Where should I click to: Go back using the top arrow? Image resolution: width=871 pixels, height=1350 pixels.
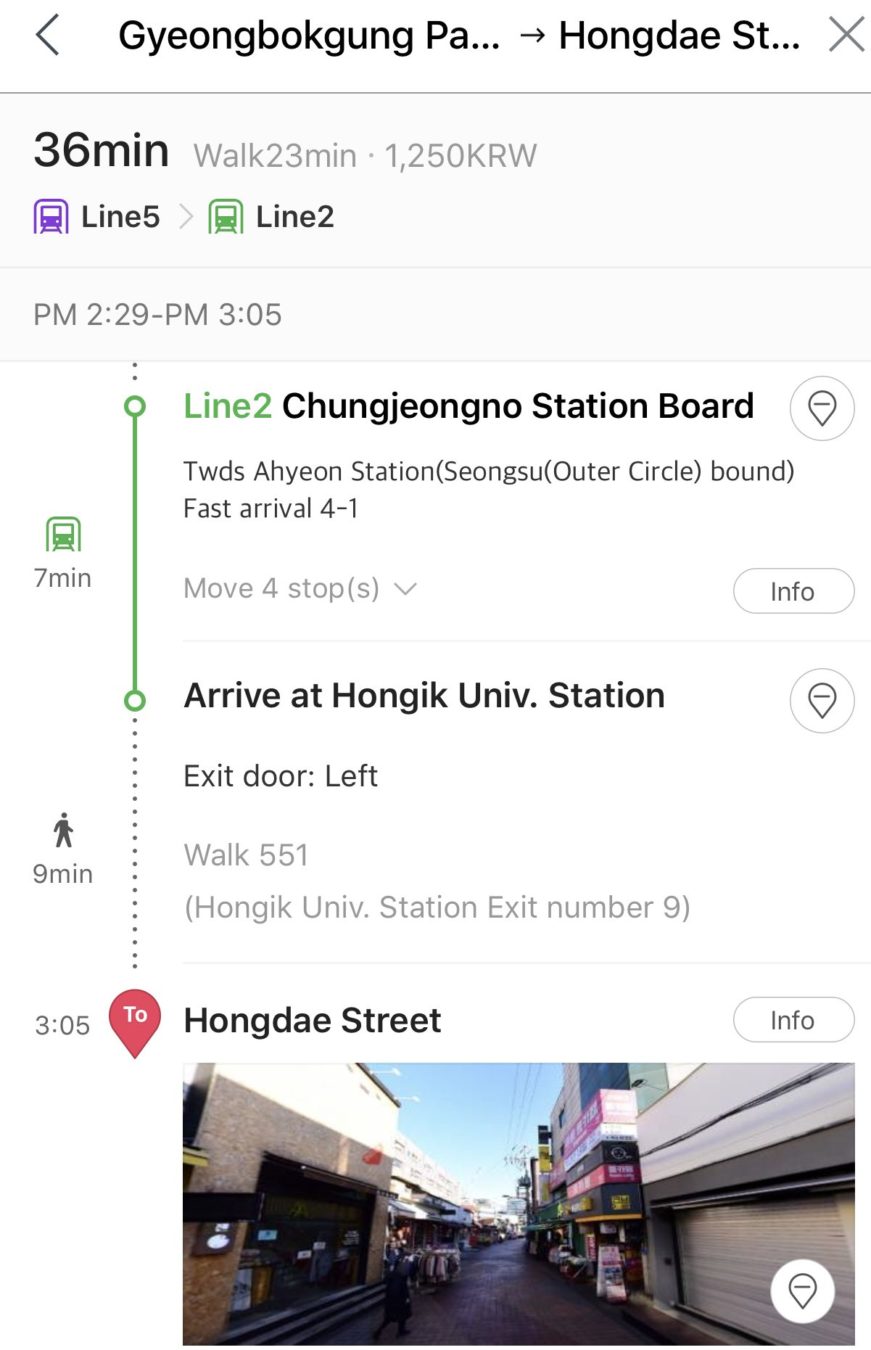click(47, 36)
